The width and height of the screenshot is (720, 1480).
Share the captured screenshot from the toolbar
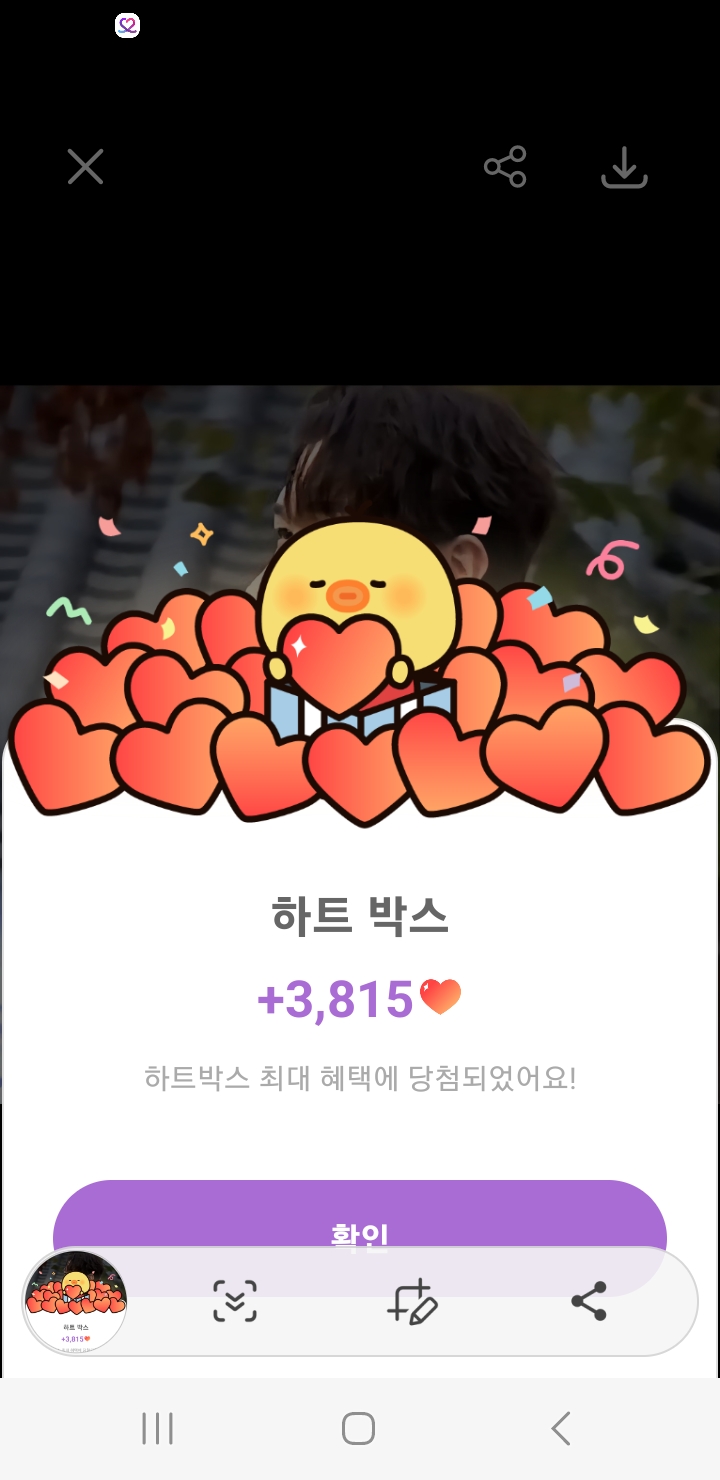pyautogui.click(x=589, y=1301)
